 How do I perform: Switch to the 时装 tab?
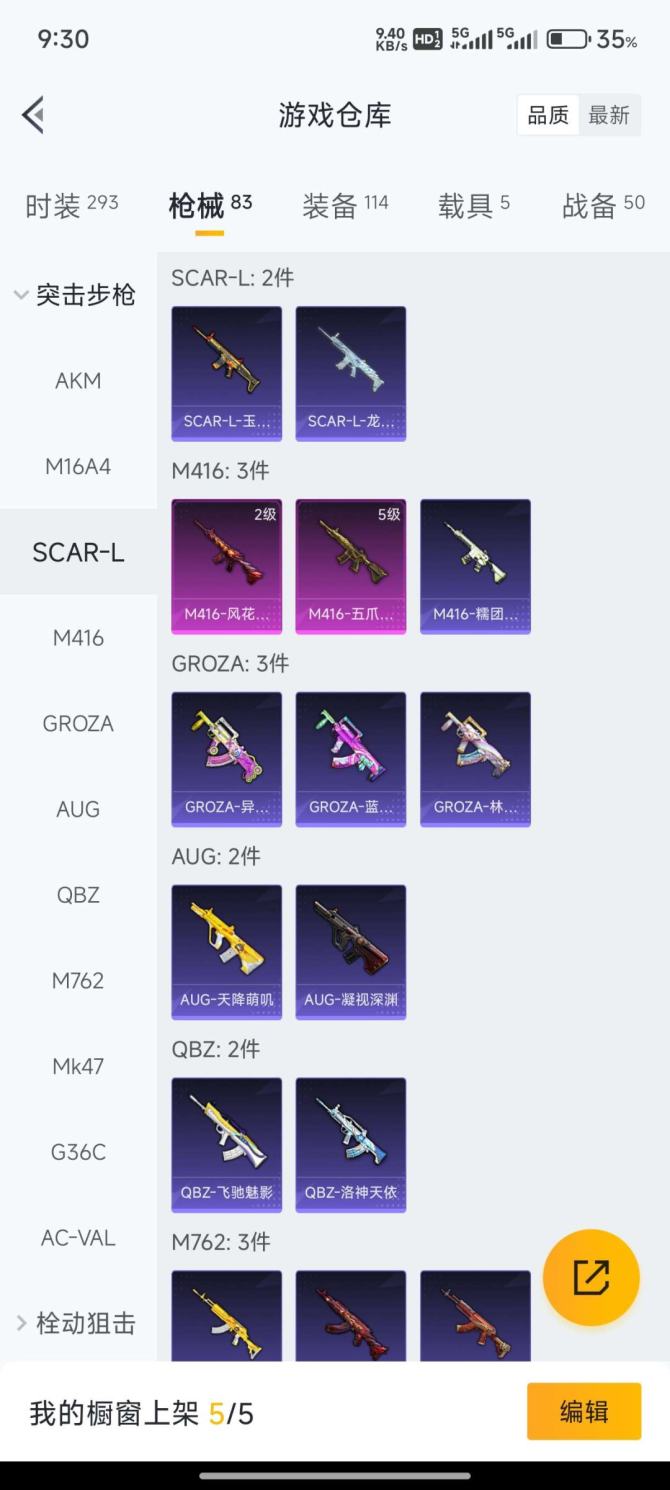point(71,206)
